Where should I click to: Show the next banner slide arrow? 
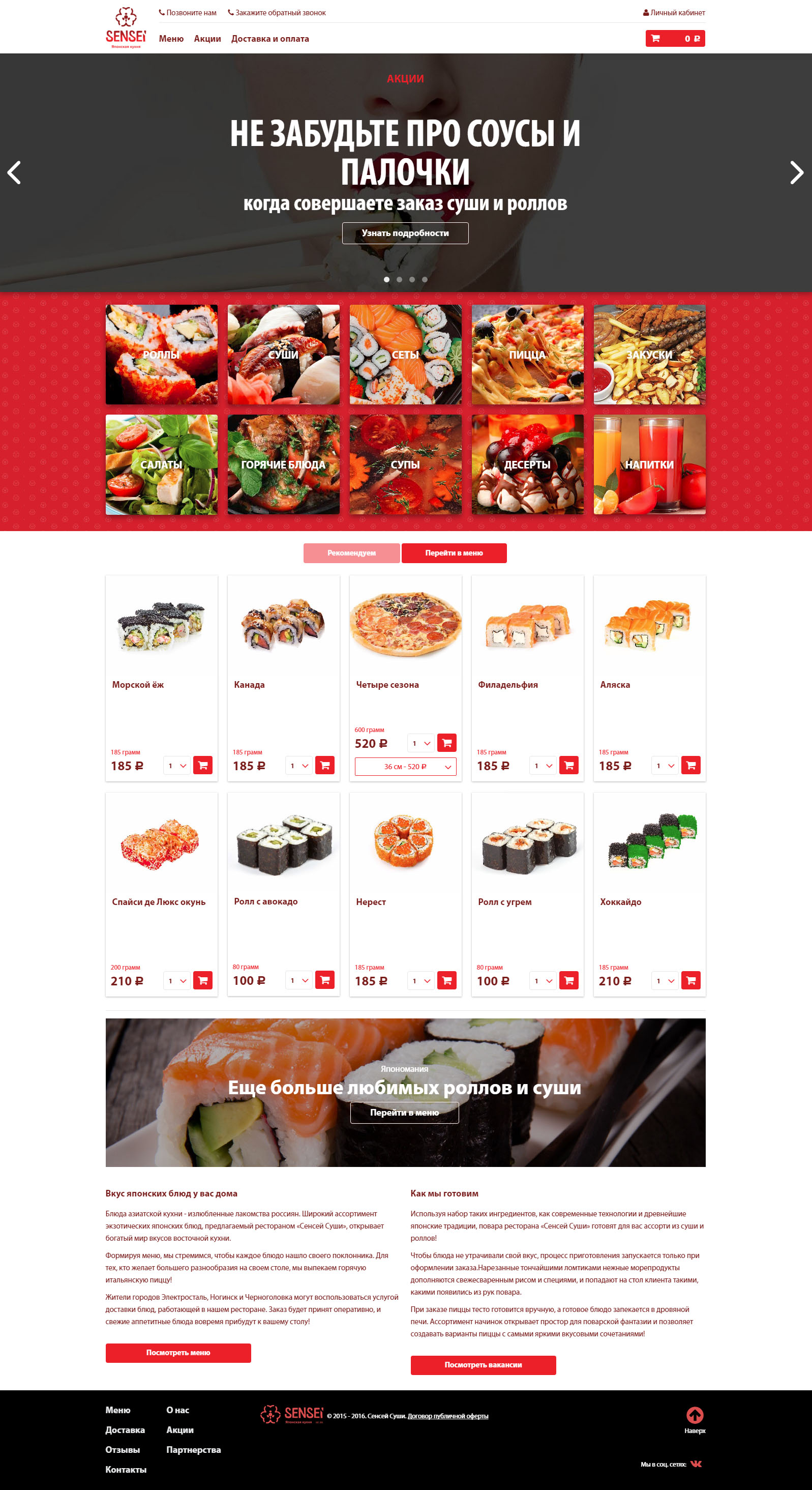(x=796, y=172)
